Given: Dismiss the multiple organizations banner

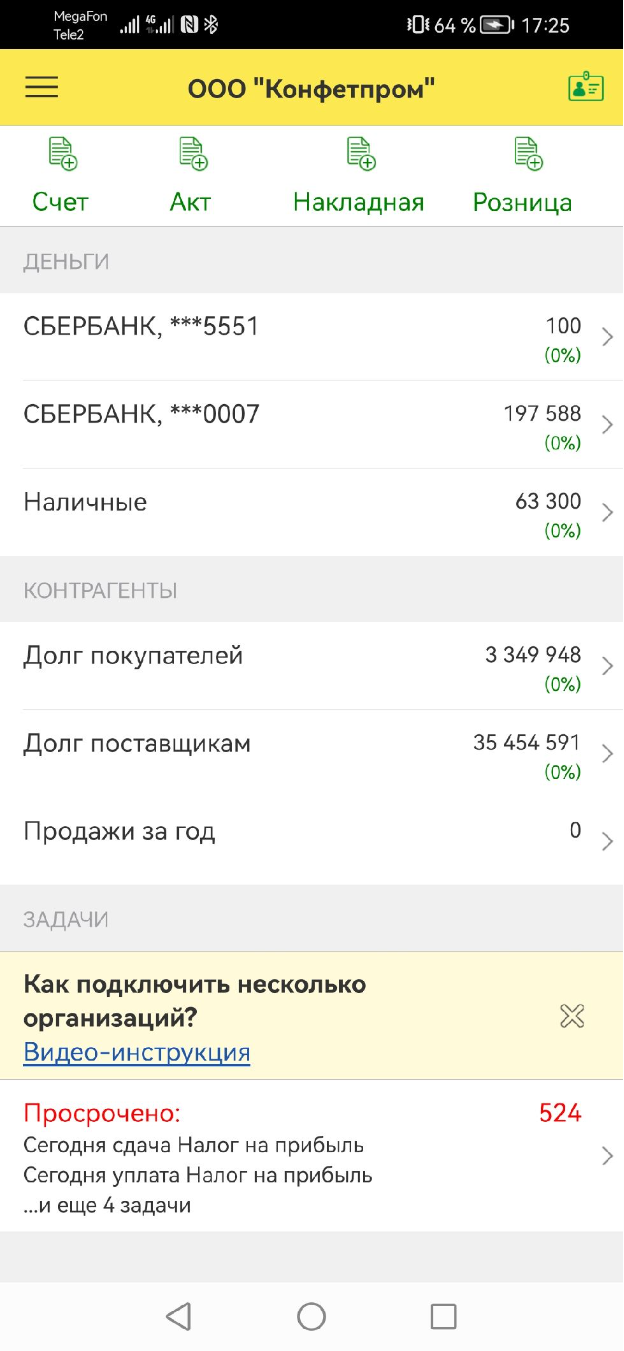Looking at the screenshot, I should click(572, 1017).
